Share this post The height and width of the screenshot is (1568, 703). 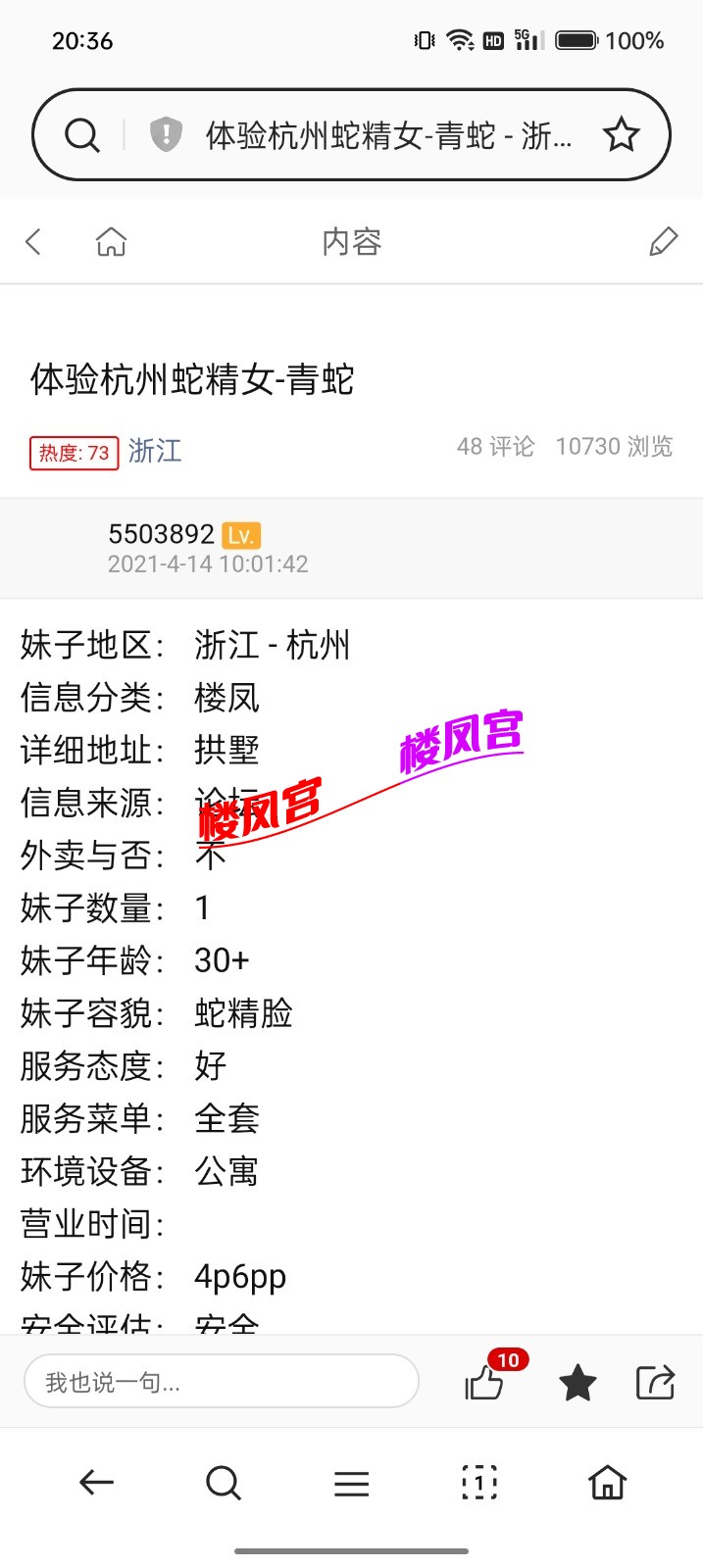(655, 1382)
